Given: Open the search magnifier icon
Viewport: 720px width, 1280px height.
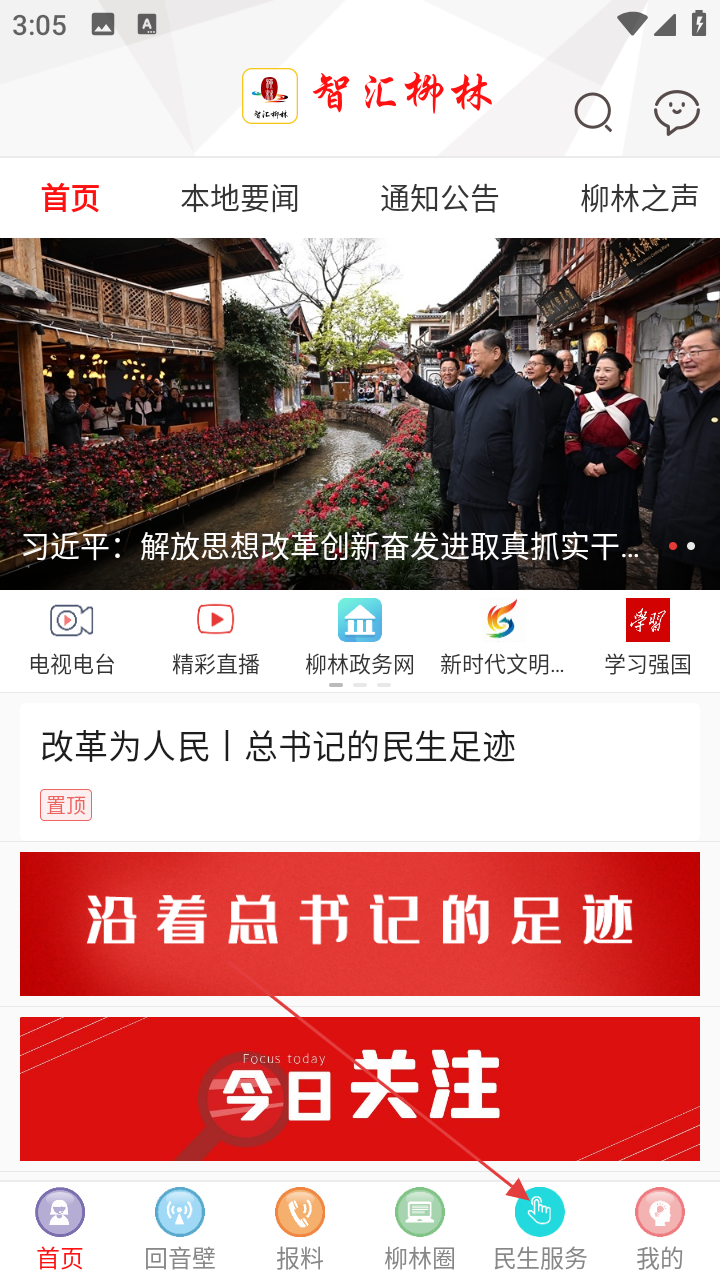Looking at the screenshot, I should pyautogui.click(x=593, y=112).
